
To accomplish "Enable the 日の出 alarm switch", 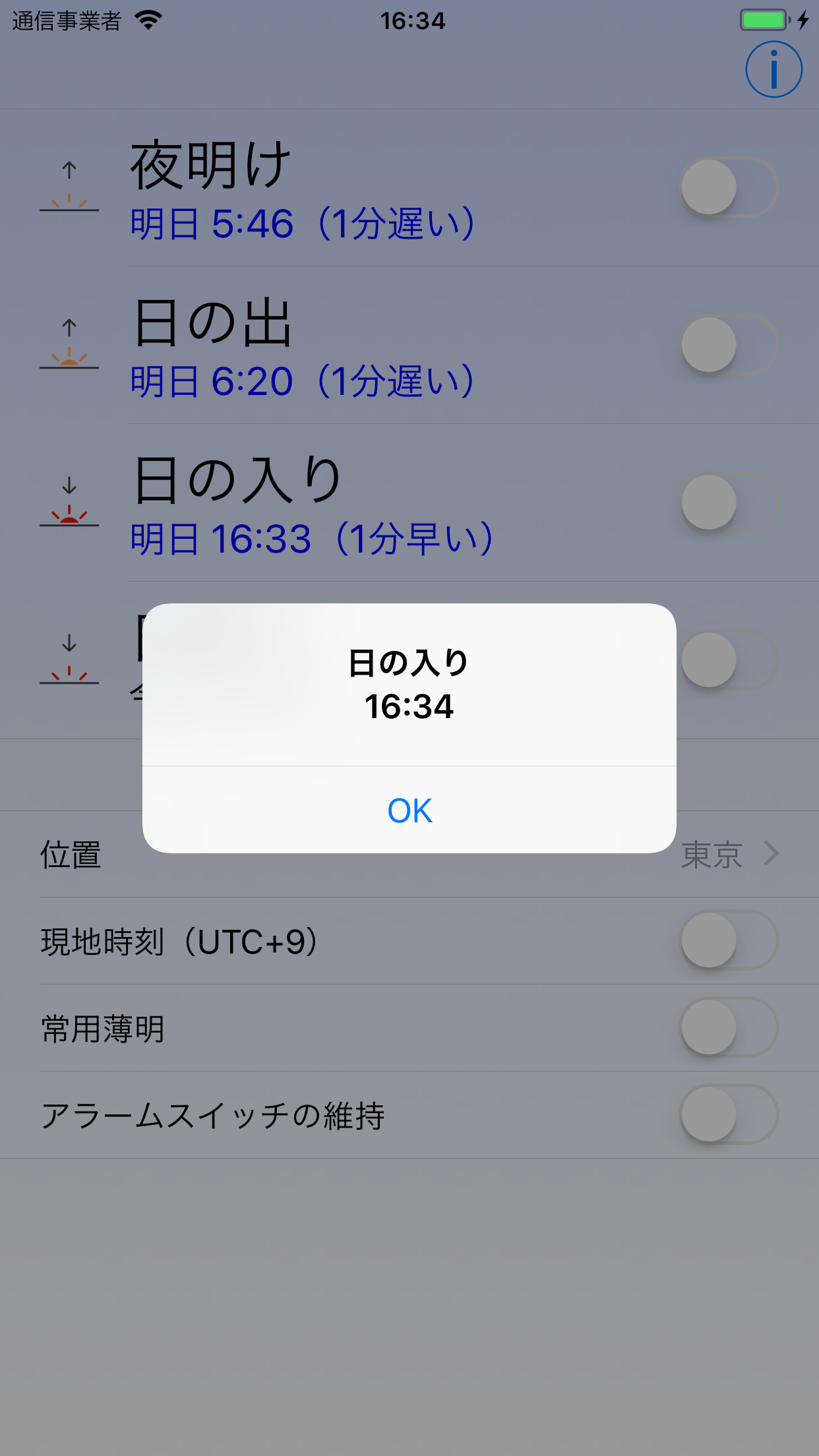I will coord(729,345).
